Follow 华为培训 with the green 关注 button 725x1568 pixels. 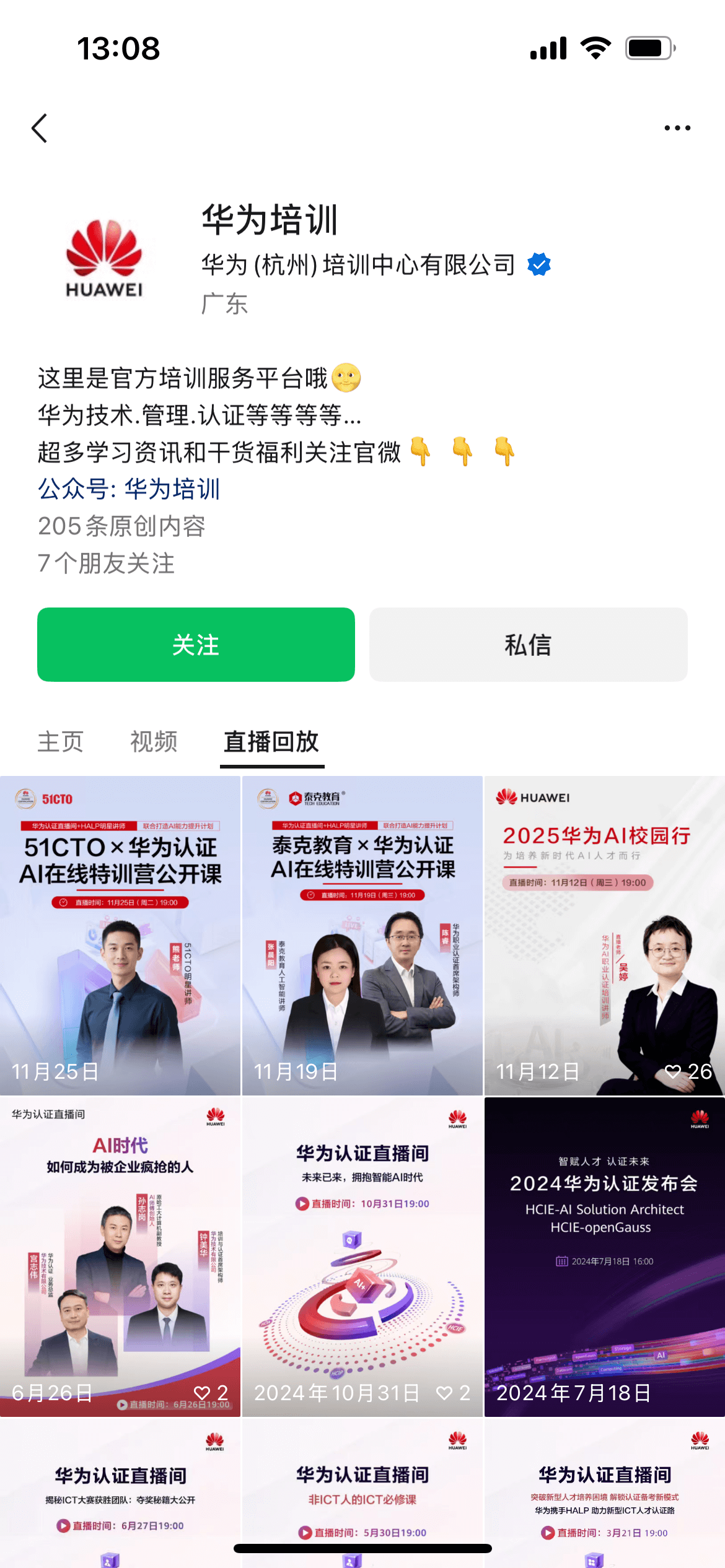[x=196, y=645]
